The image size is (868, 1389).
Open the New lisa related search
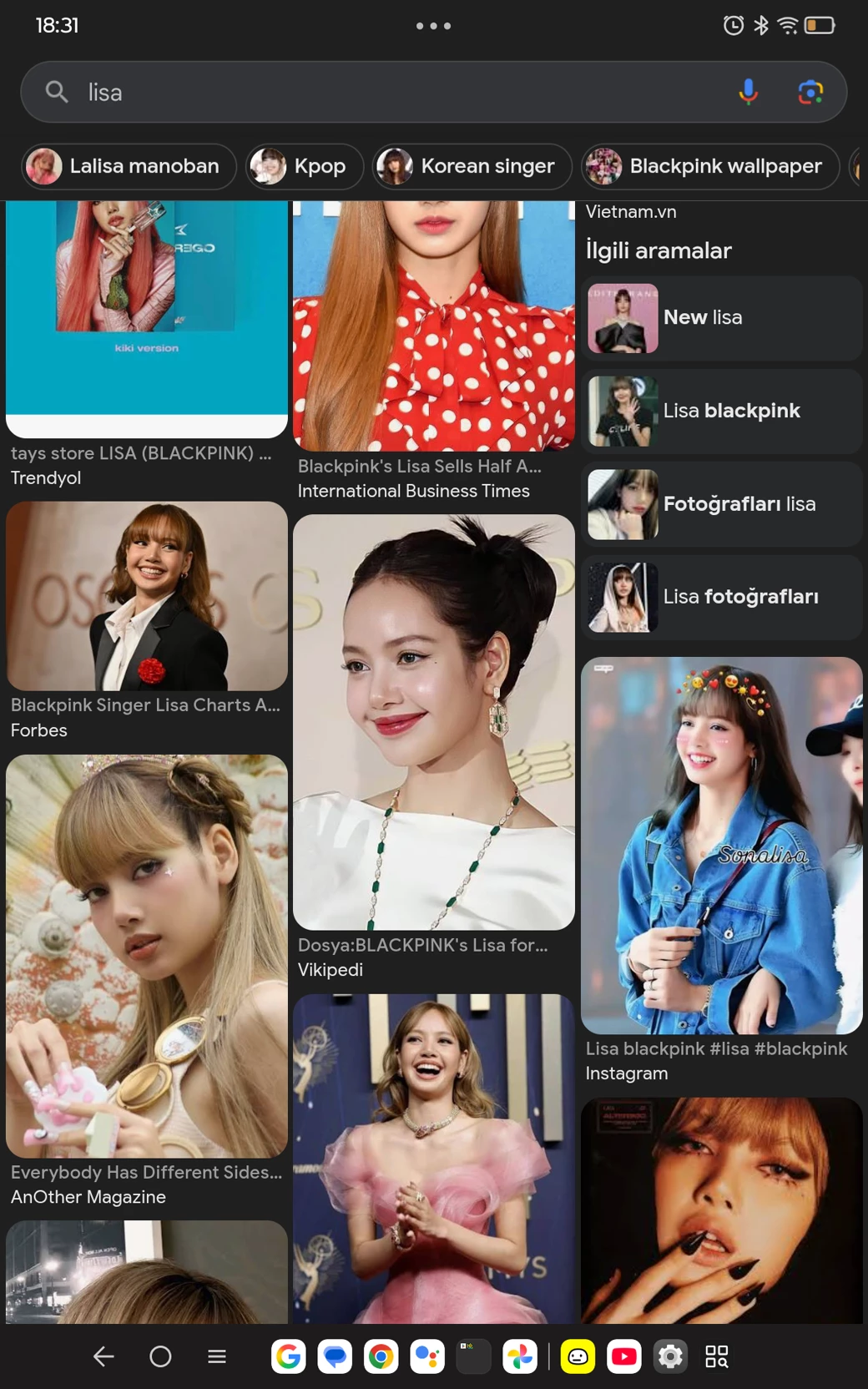click(x=721, y=318)
